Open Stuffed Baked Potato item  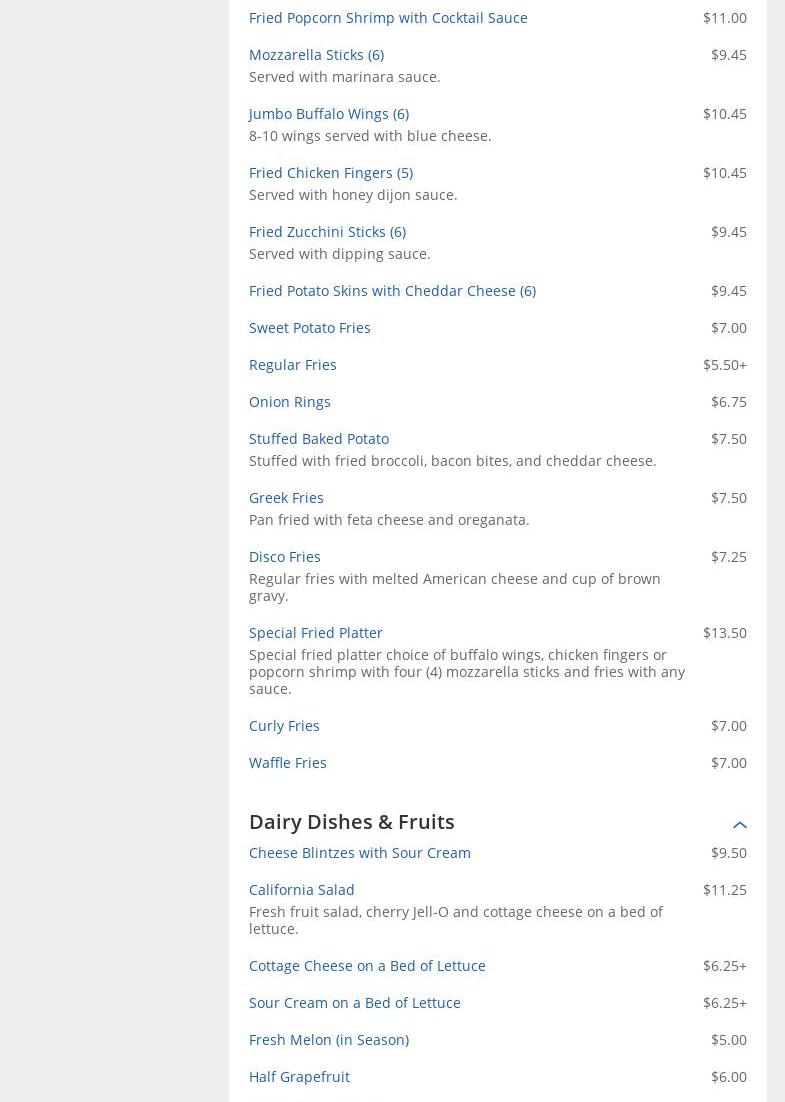click(318, 439)
